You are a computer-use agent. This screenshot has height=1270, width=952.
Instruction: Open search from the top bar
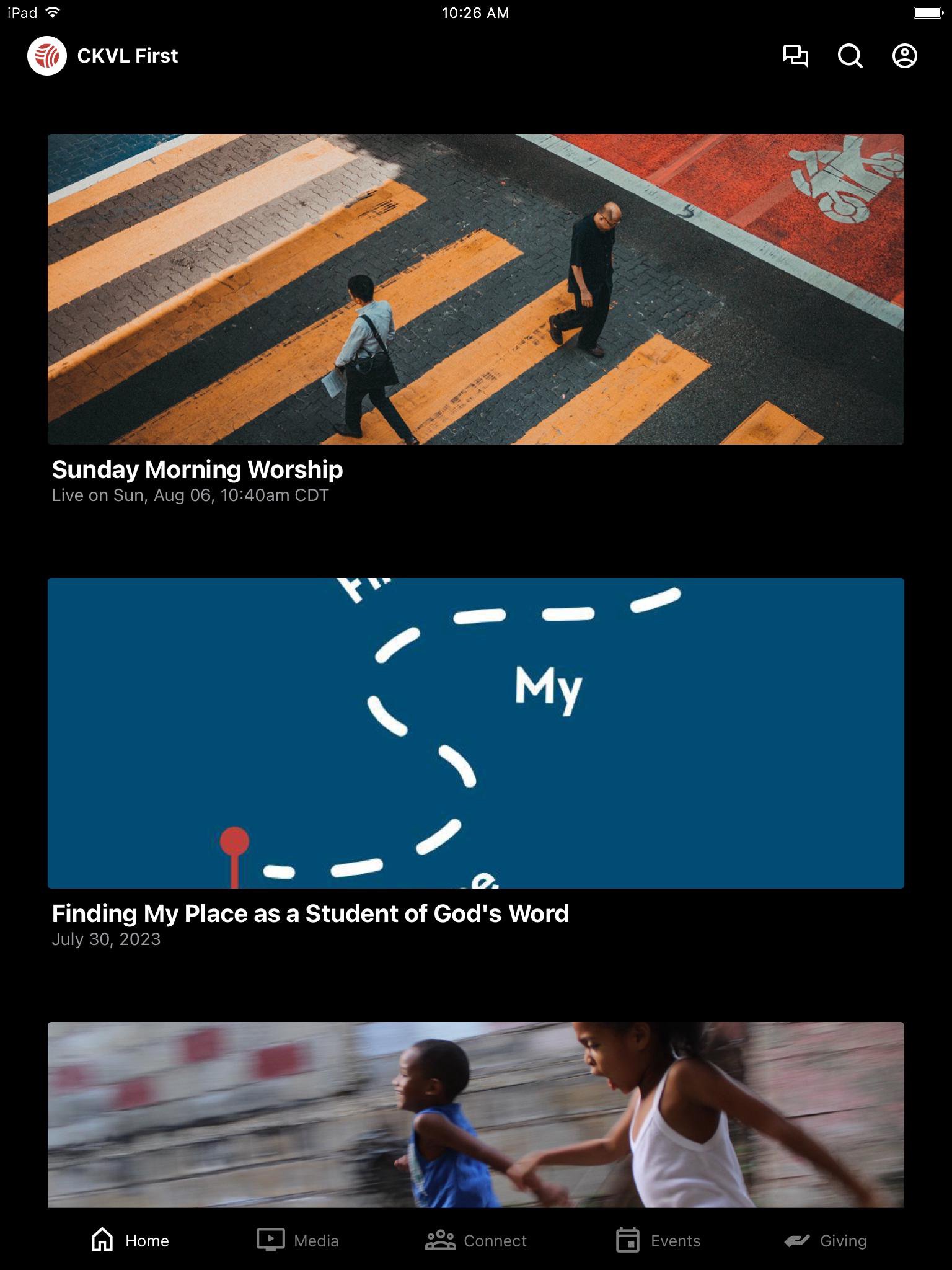(850, 56)
